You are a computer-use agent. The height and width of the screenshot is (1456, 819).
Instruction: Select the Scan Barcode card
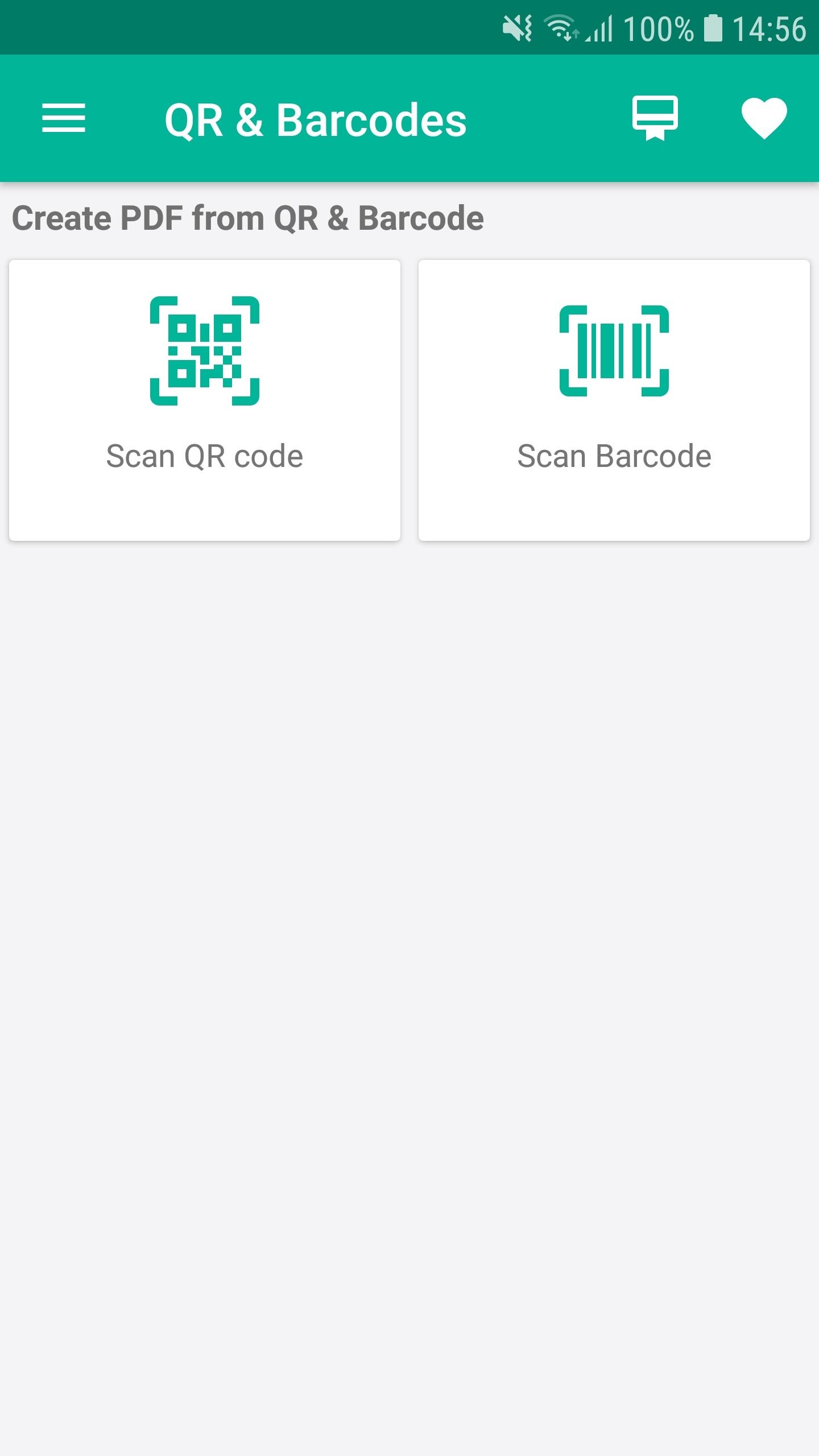pyautogui.click(x=614, y=400)
